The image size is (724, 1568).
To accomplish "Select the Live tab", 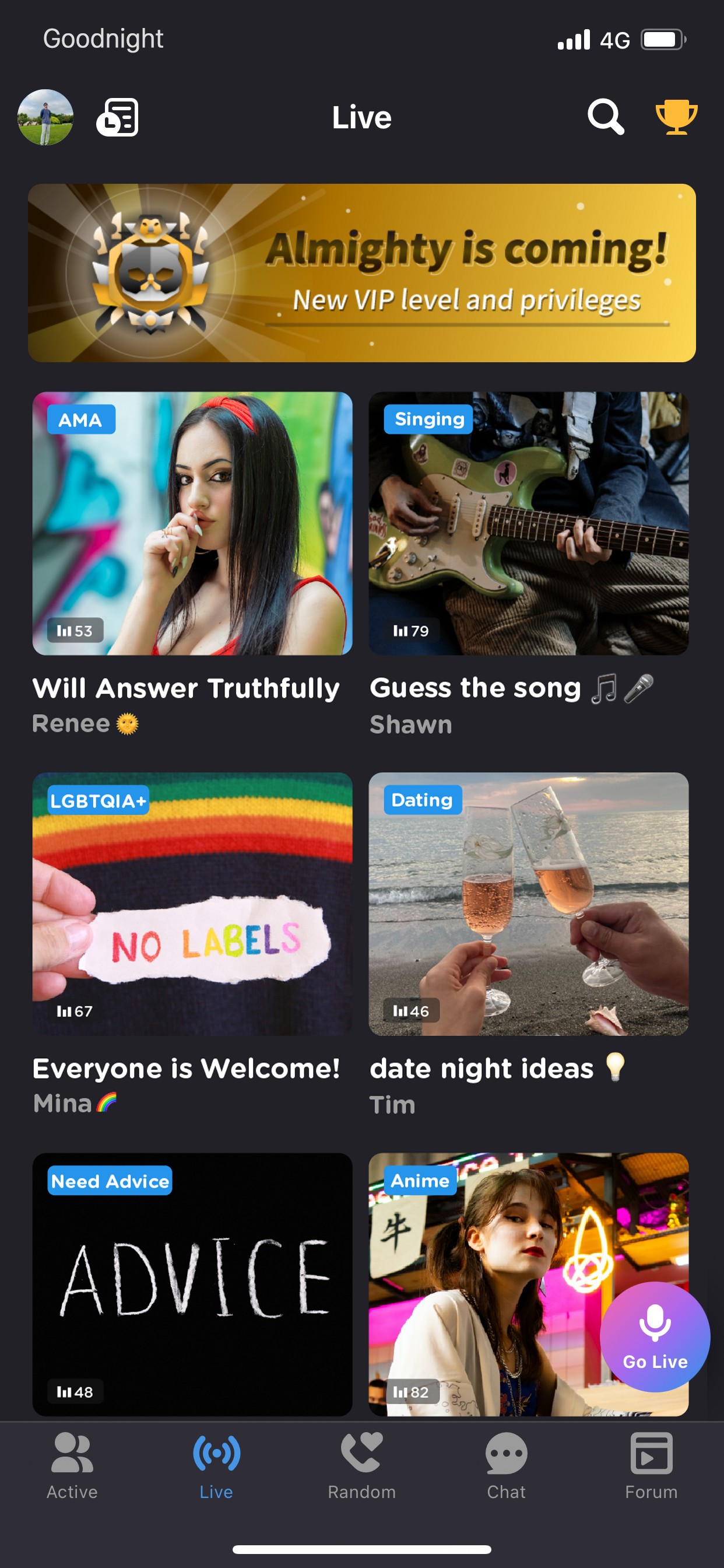I will pos(217,1465).
